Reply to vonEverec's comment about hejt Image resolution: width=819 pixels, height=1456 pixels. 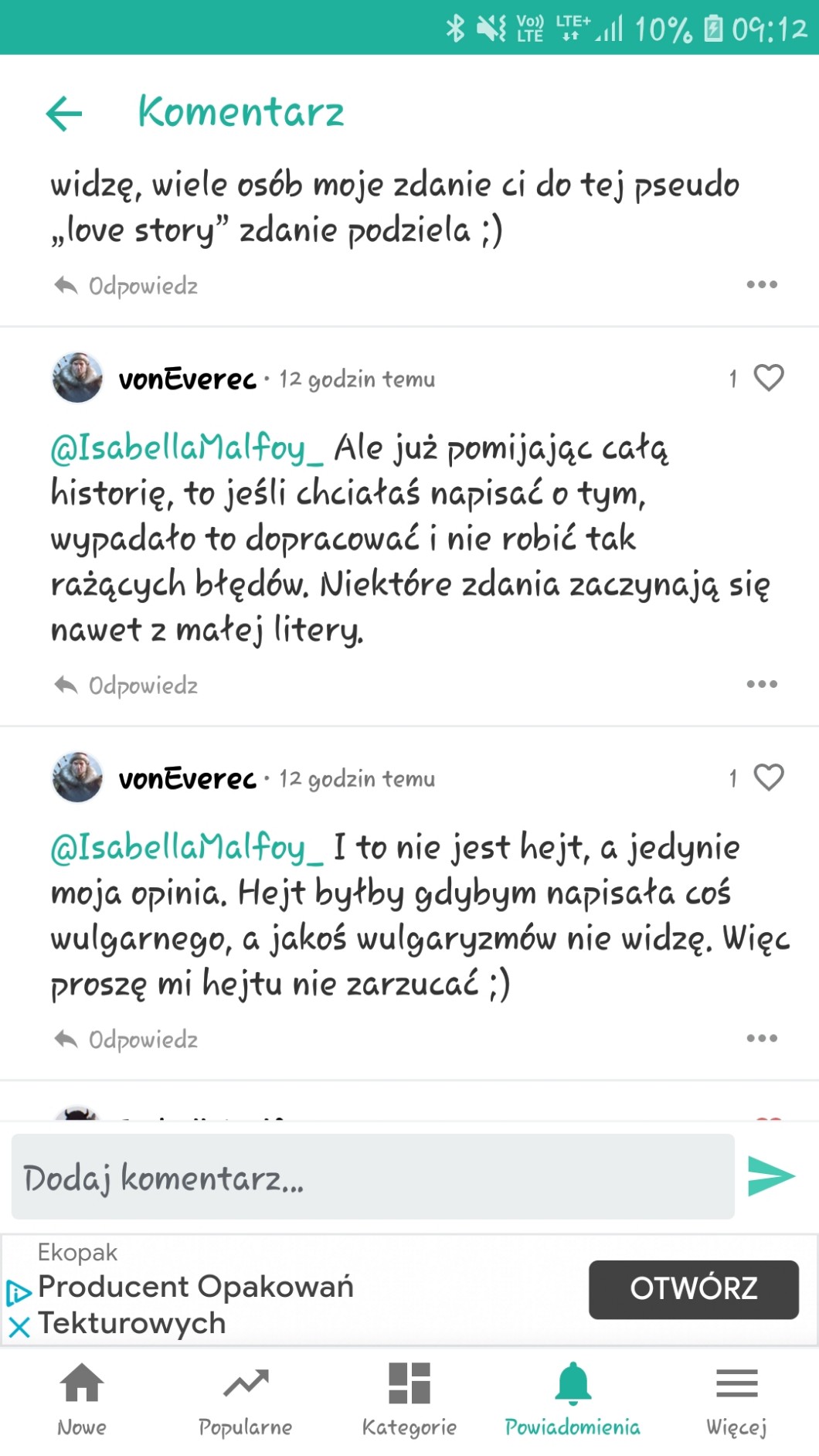(127, 1039)
